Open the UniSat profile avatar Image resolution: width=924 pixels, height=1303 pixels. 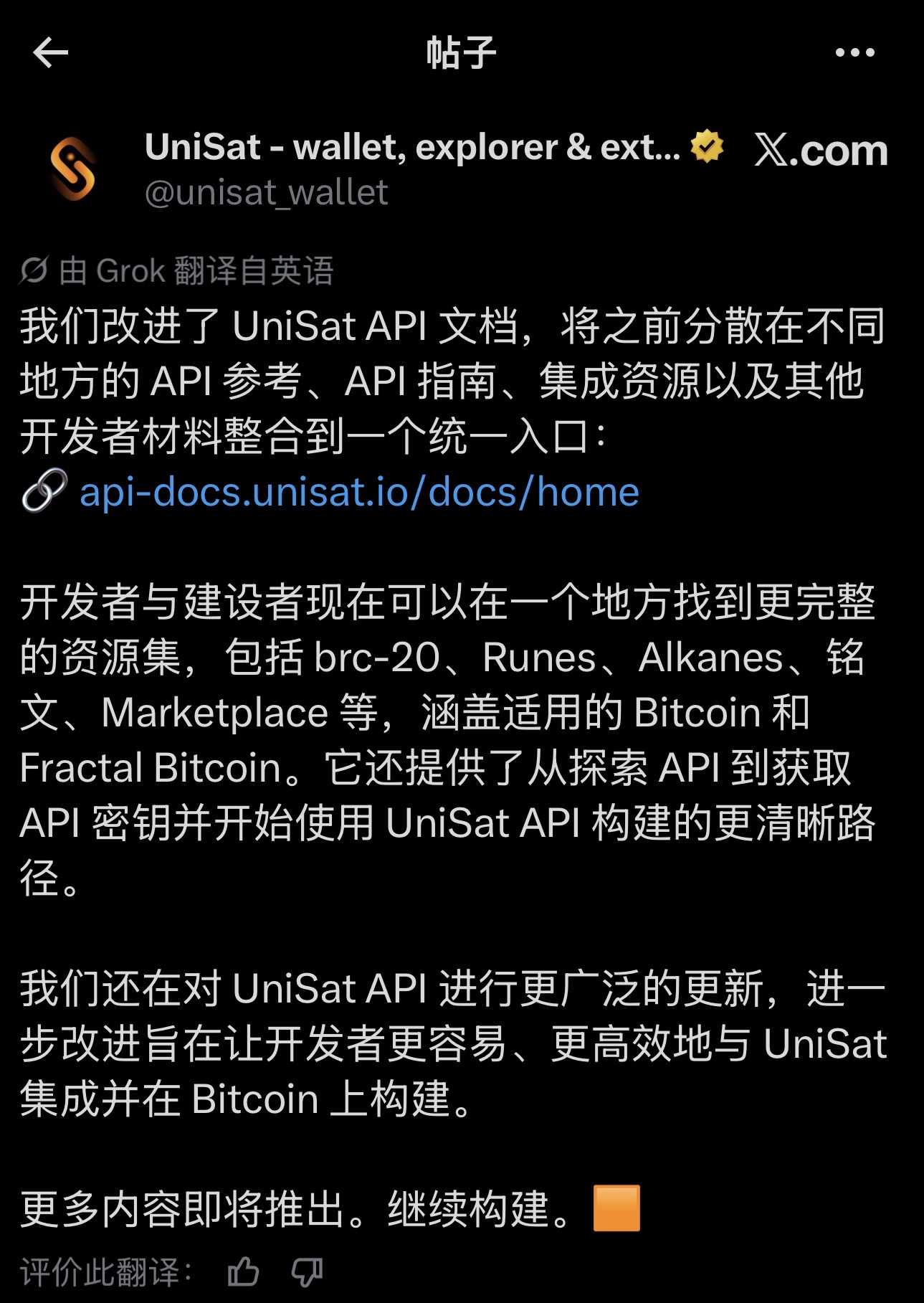(x=72, y=169)
